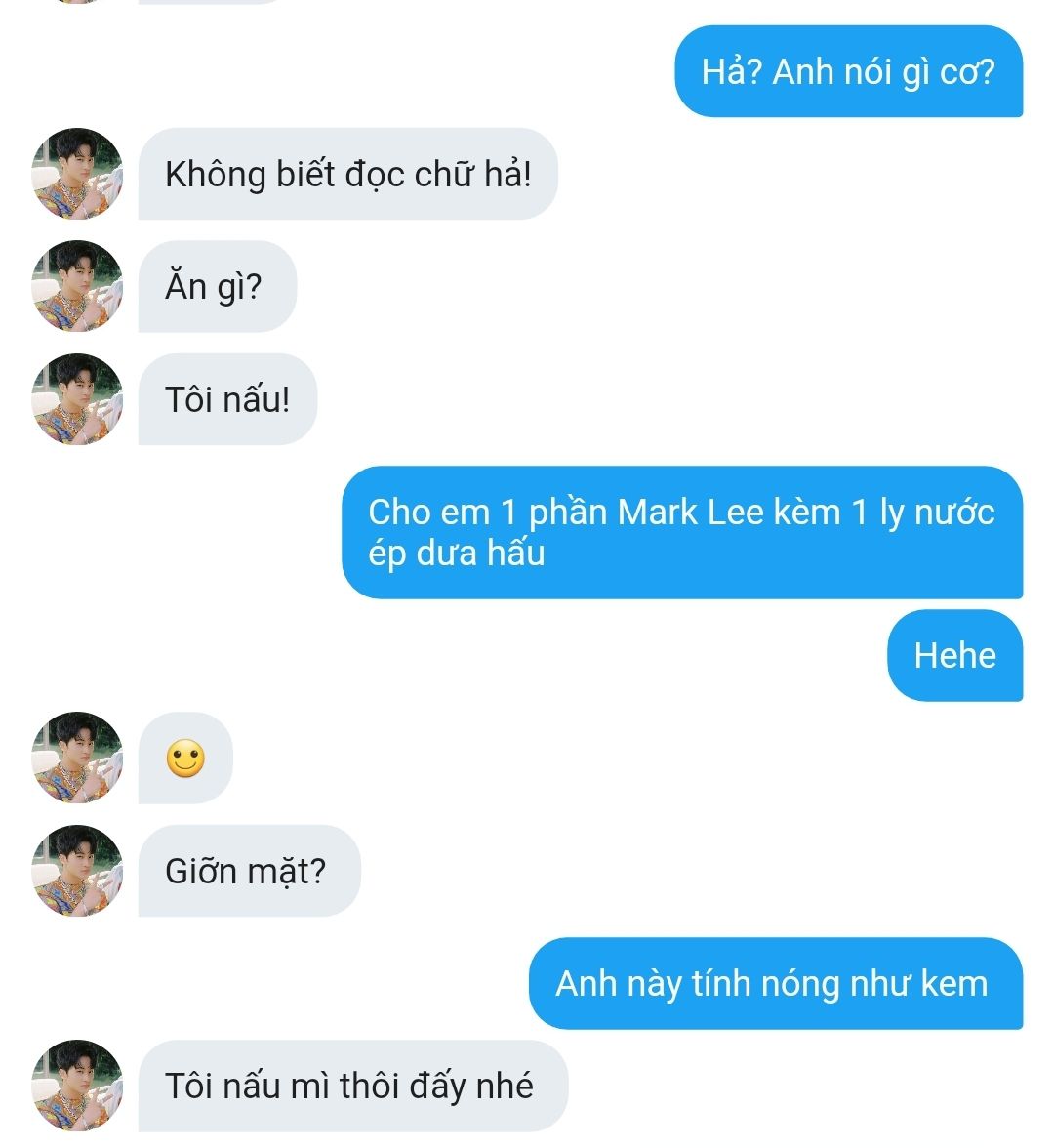The height and width of the screenshot is (1148, 1053).
Task: Tap the "Anh này tính nóng như kem" bubble
Action: click(776, 983)
